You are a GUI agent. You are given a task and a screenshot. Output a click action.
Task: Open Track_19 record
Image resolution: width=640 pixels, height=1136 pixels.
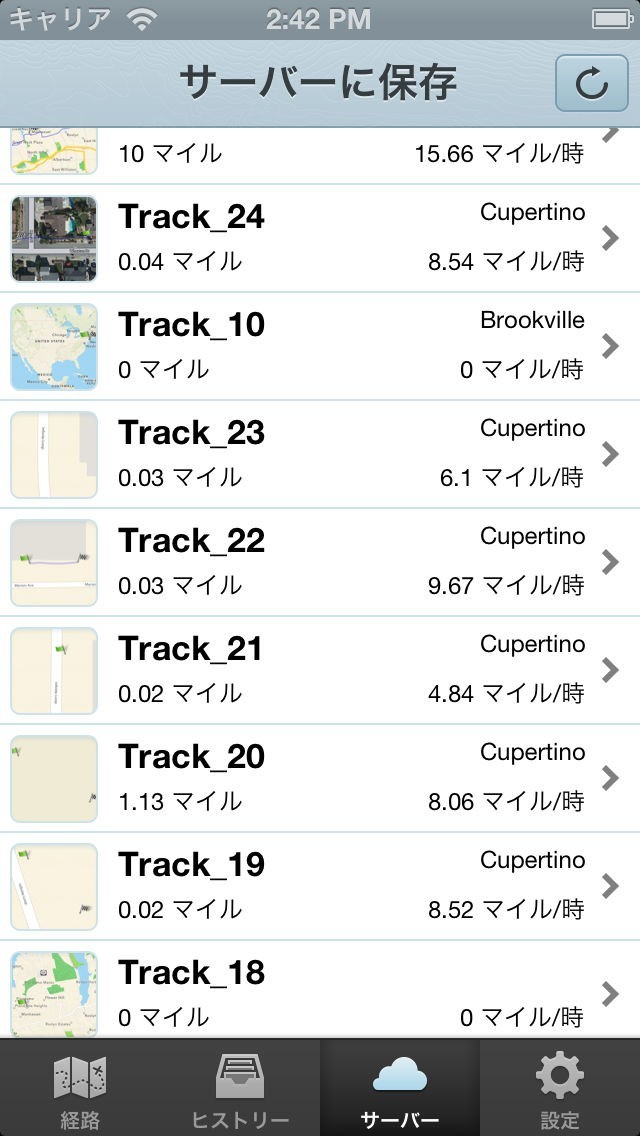click(x=320, y=887)
